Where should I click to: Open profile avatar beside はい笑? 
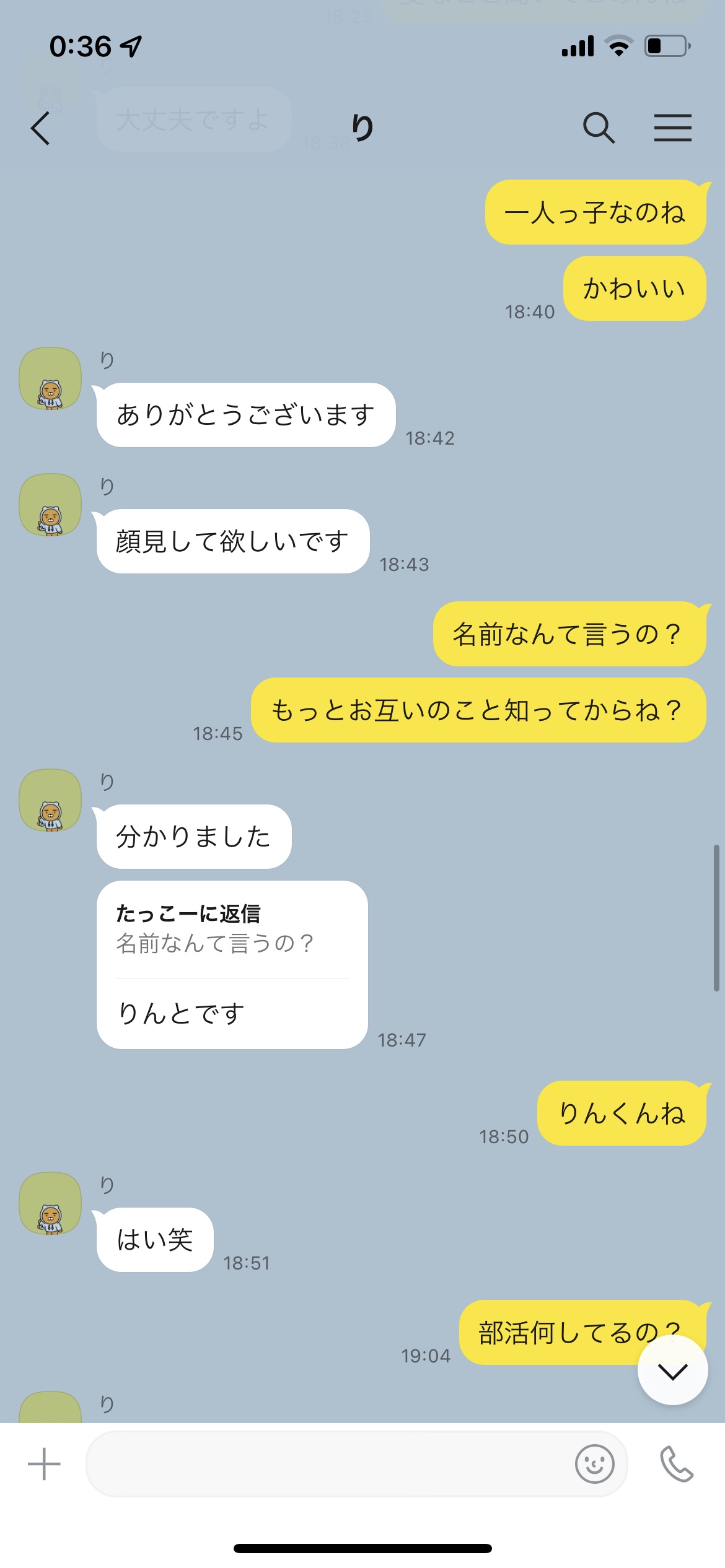(x=50, y=1203)
